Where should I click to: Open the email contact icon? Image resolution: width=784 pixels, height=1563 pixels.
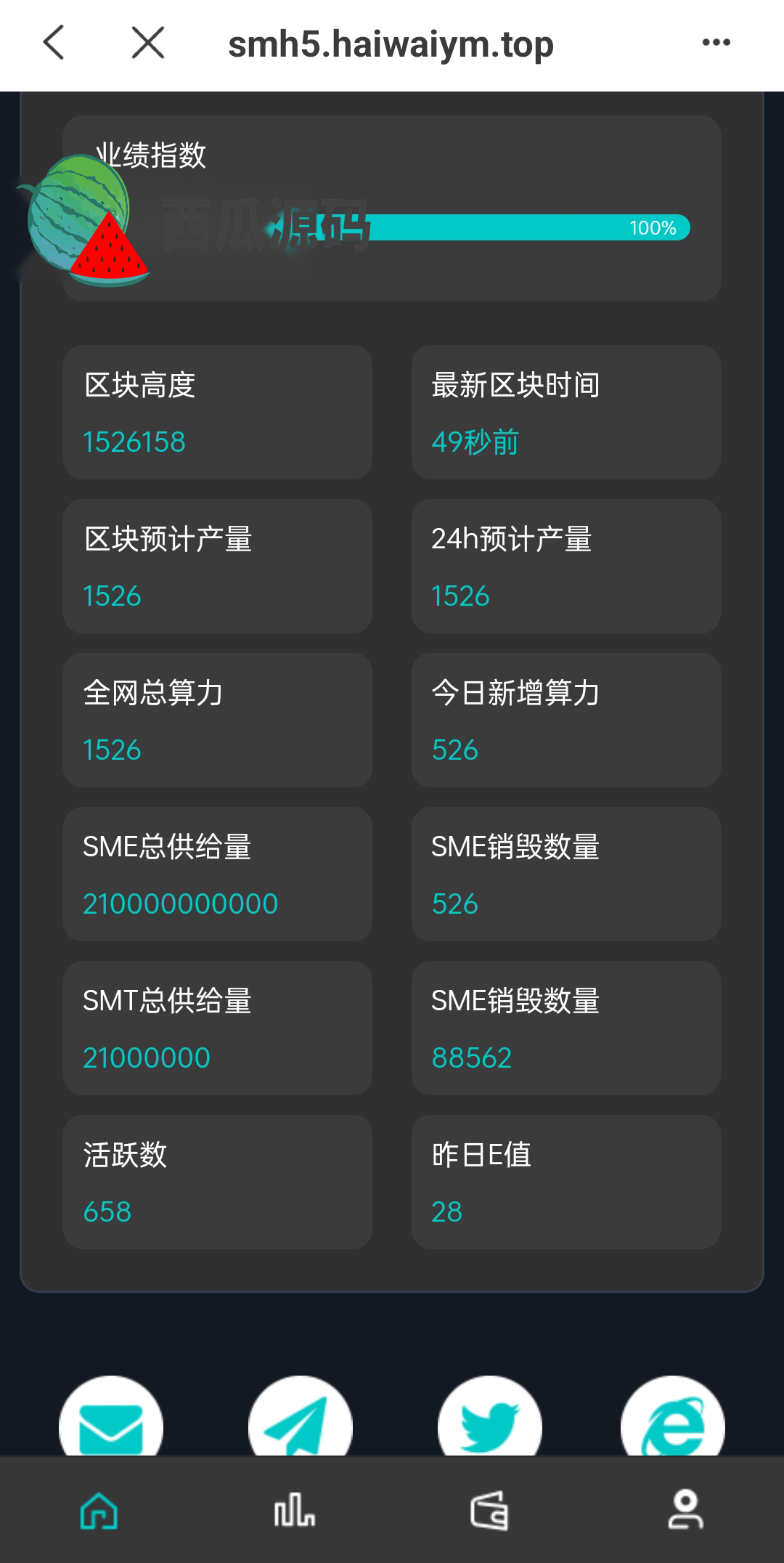111,1420
